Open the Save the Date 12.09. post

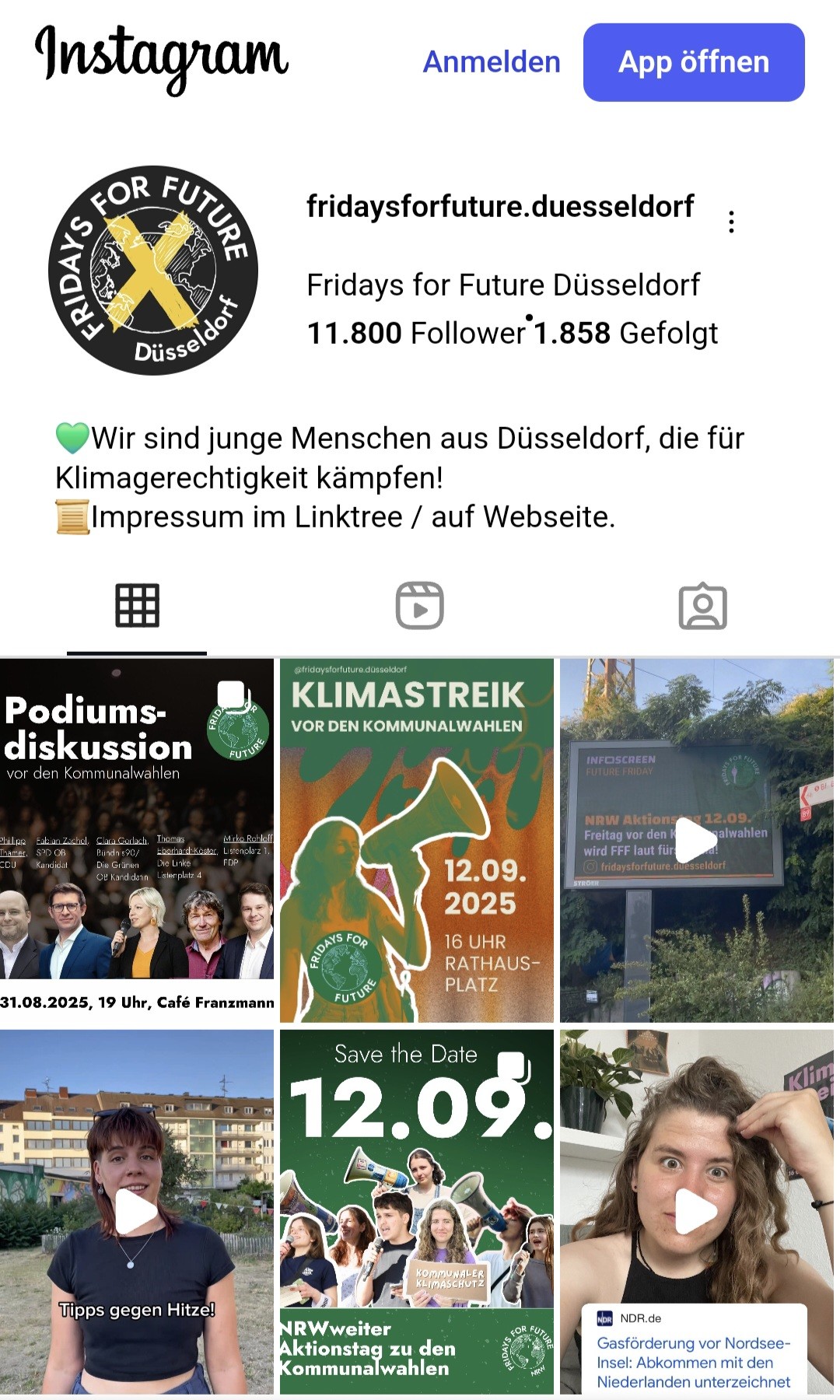click(417, 1212)
